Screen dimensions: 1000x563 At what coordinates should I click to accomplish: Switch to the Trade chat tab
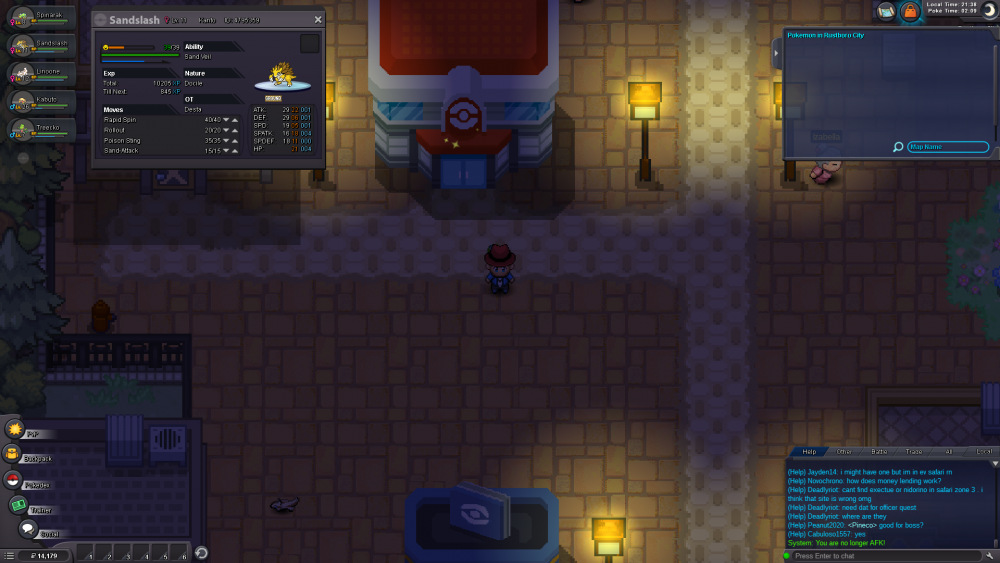[913, 452]
